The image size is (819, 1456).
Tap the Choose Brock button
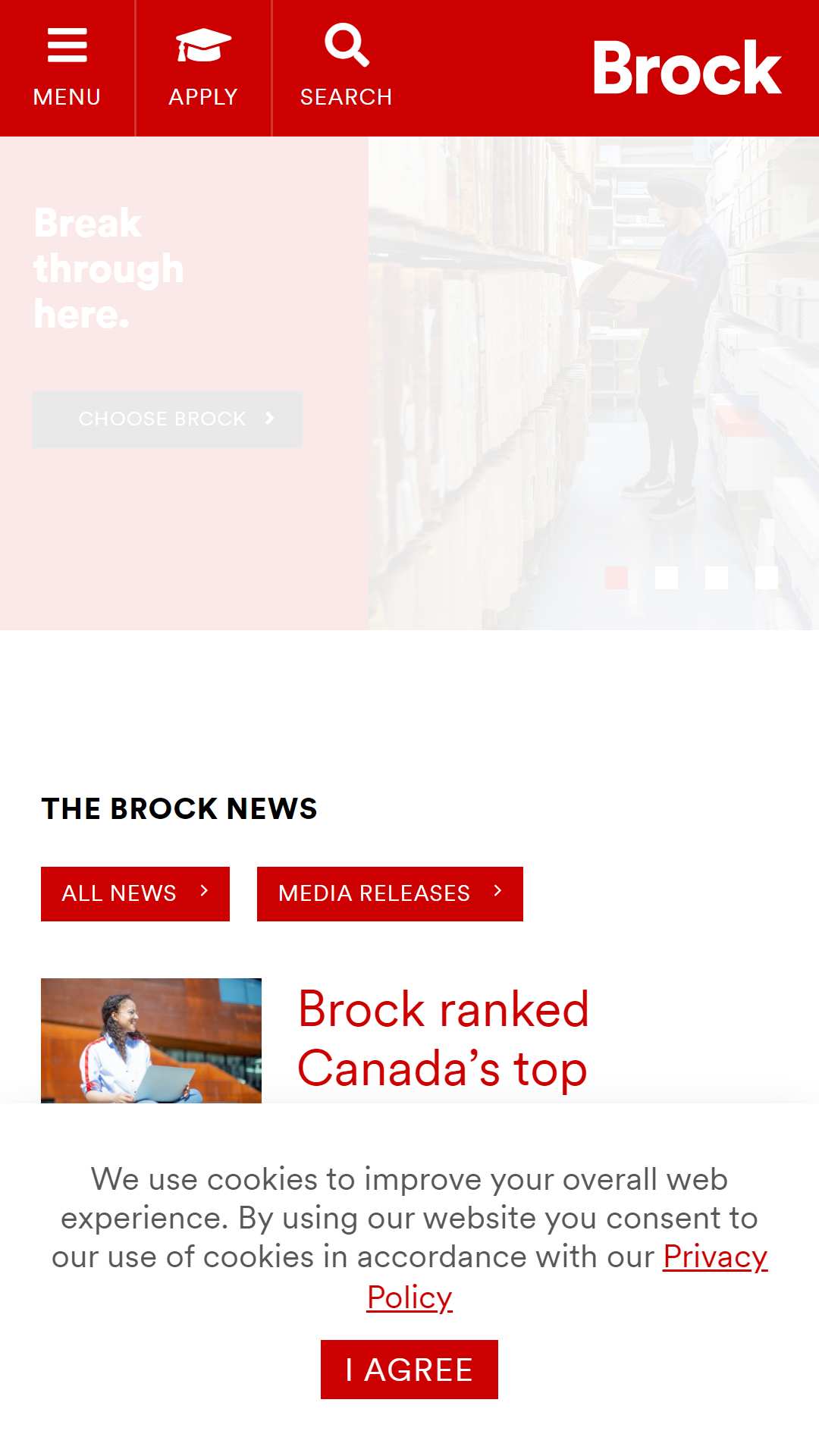pyautogui.click(x=167, y=419)
